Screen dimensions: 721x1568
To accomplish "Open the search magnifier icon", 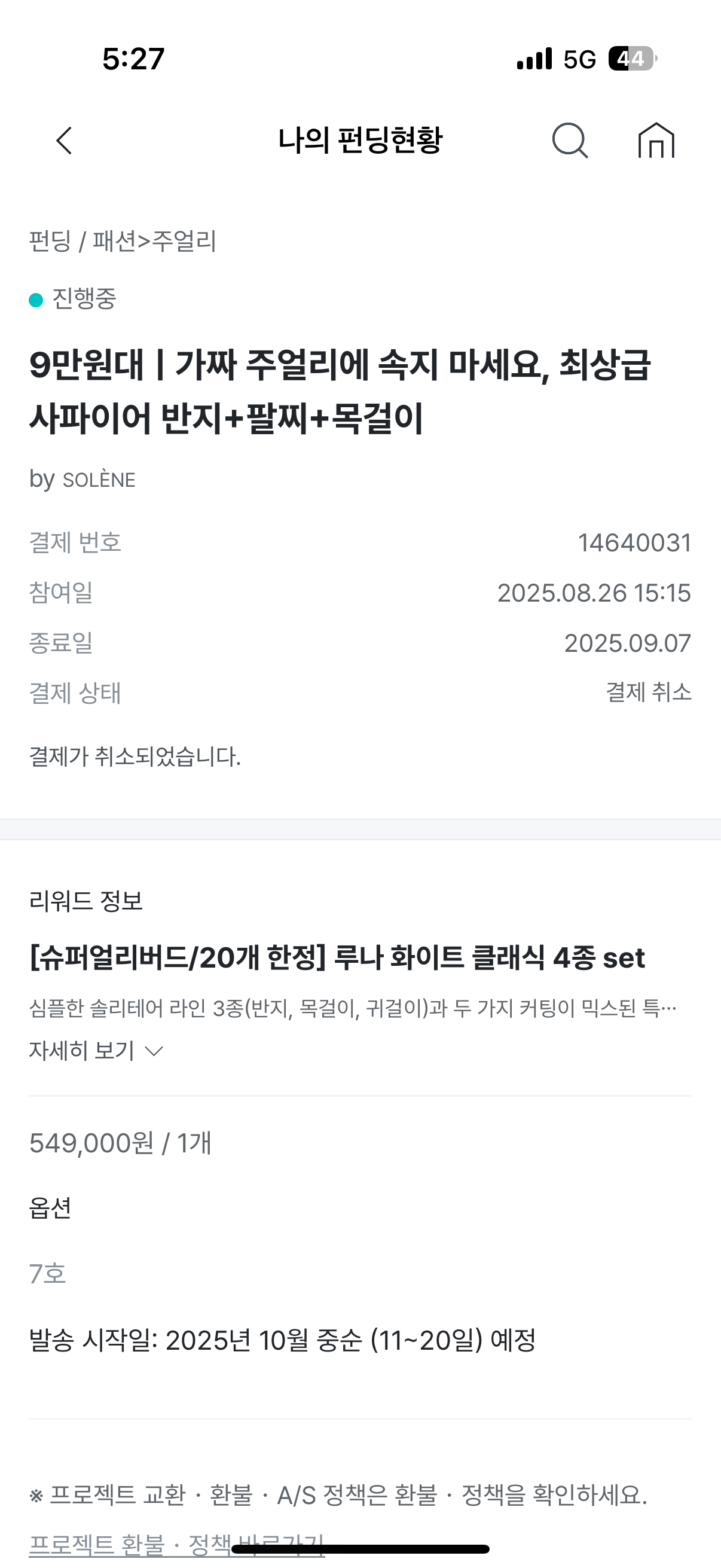I will coord(570,141).
